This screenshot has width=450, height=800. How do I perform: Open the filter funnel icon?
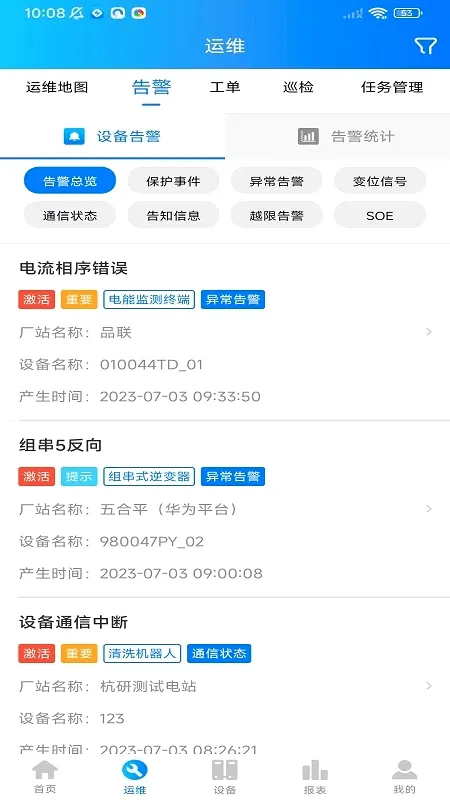pos(426,46)
